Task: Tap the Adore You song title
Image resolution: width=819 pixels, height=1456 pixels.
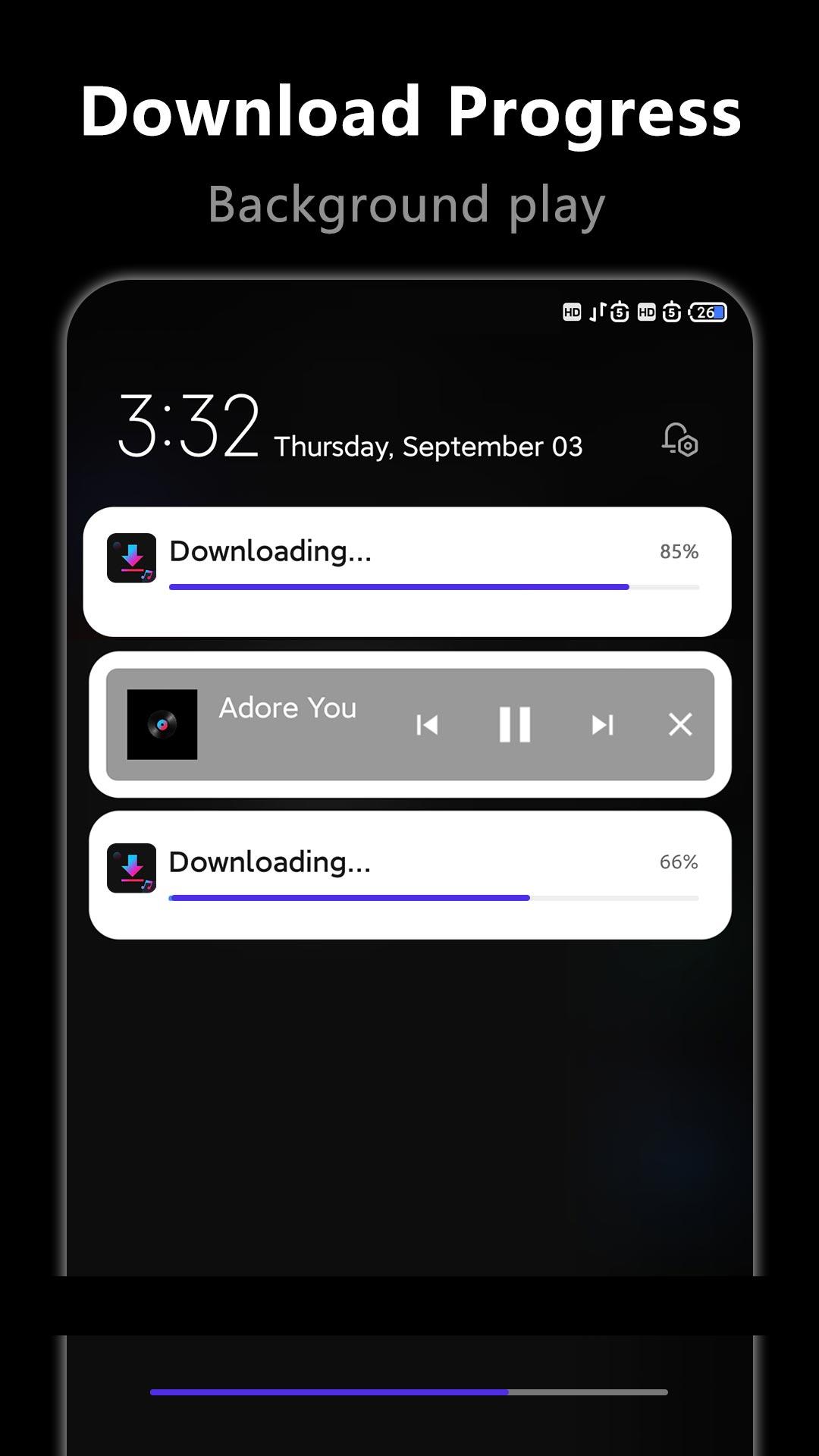Action: pyautogui.click(x=288, y=708)
